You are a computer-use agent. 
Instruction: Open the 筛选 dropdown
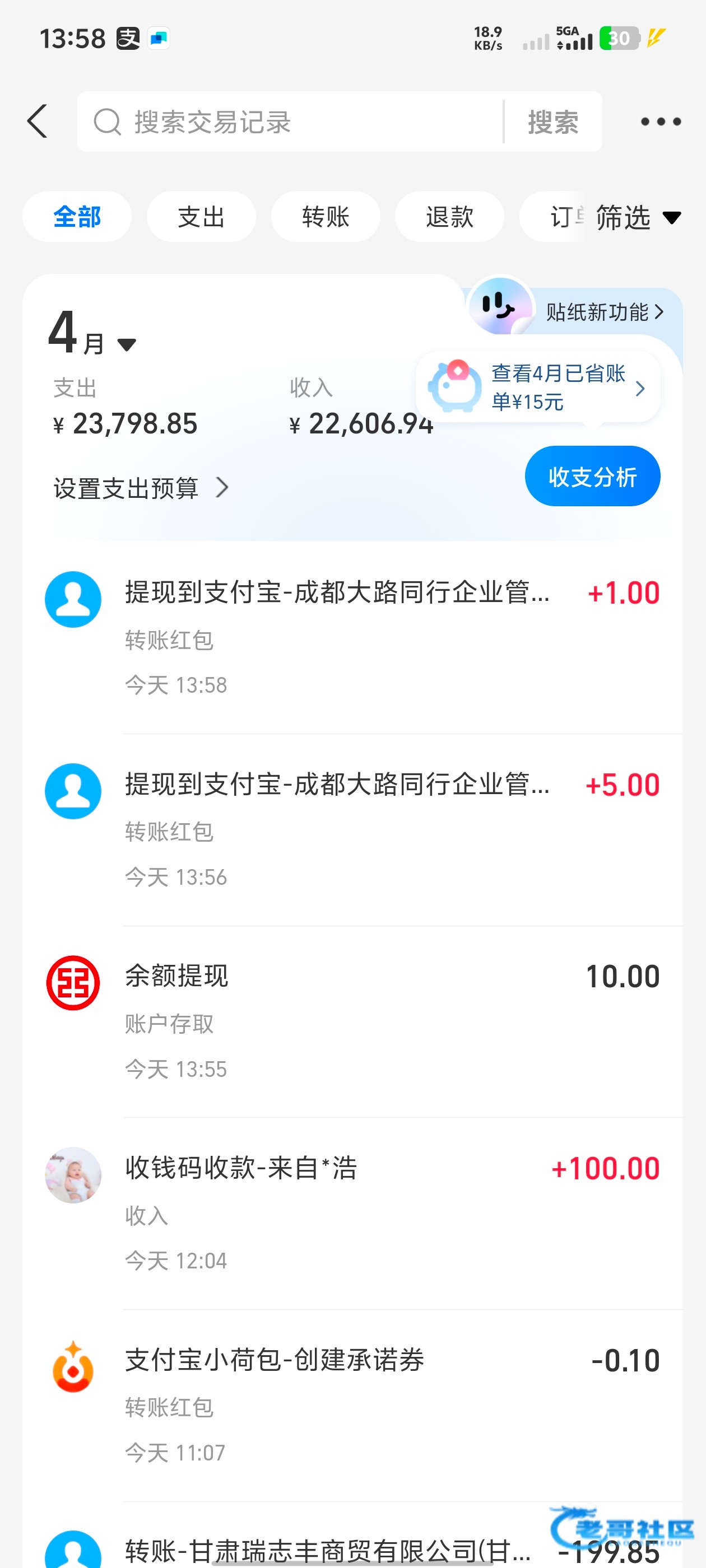coord(638,217)
